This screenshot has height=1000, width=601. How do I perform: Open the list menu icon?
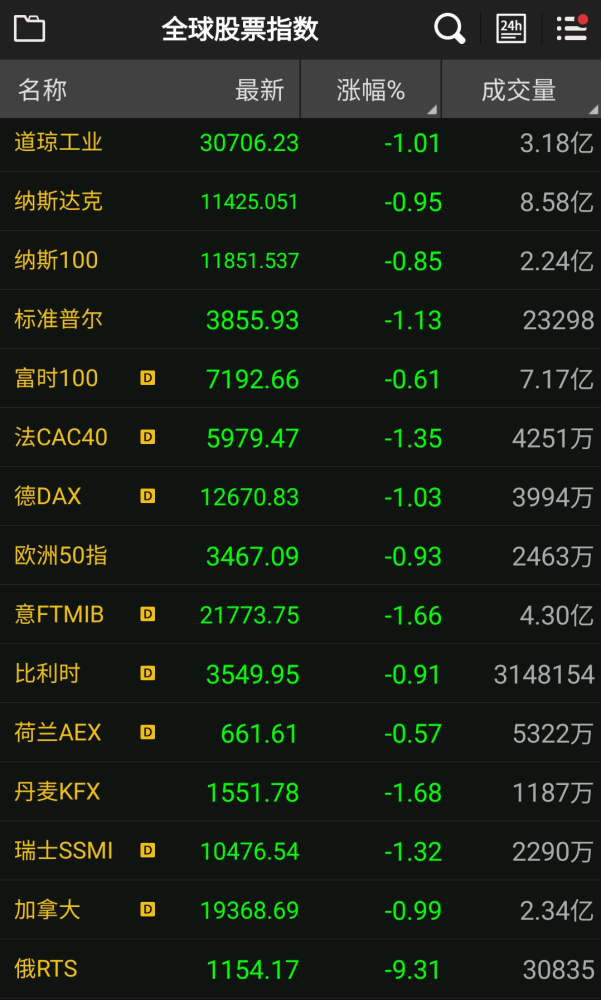pyautogui.click(x=571, y=28)
